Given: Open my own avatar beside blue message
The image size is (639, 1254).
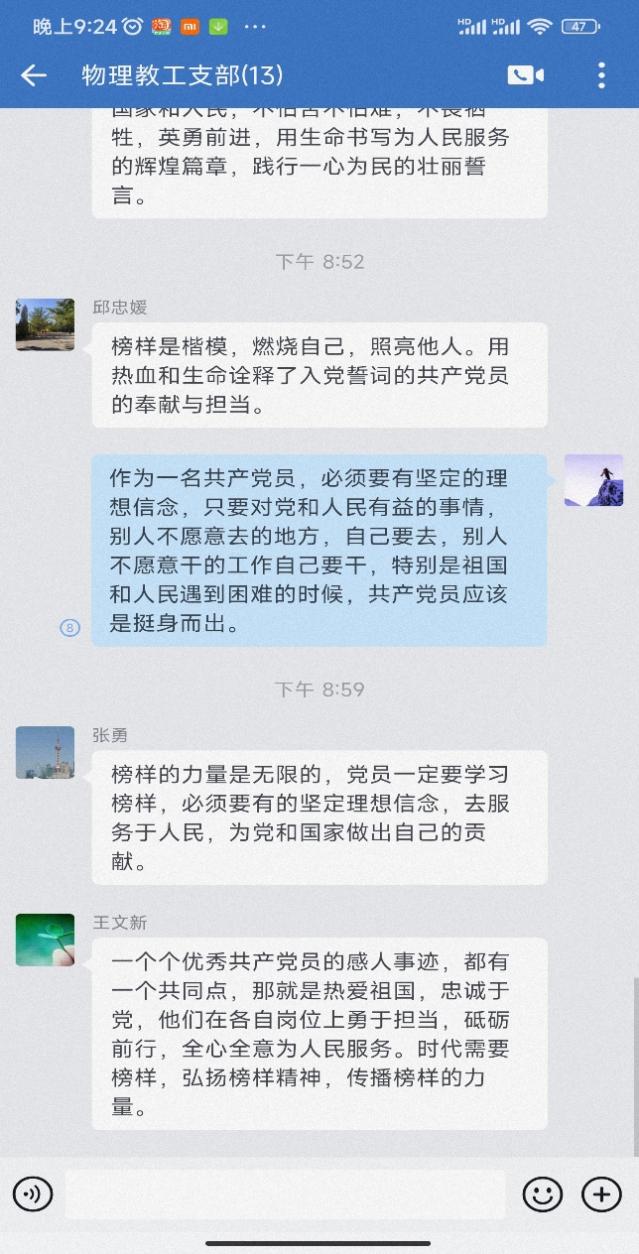Looking at the screenshot, I should click(x=593, y=480).
